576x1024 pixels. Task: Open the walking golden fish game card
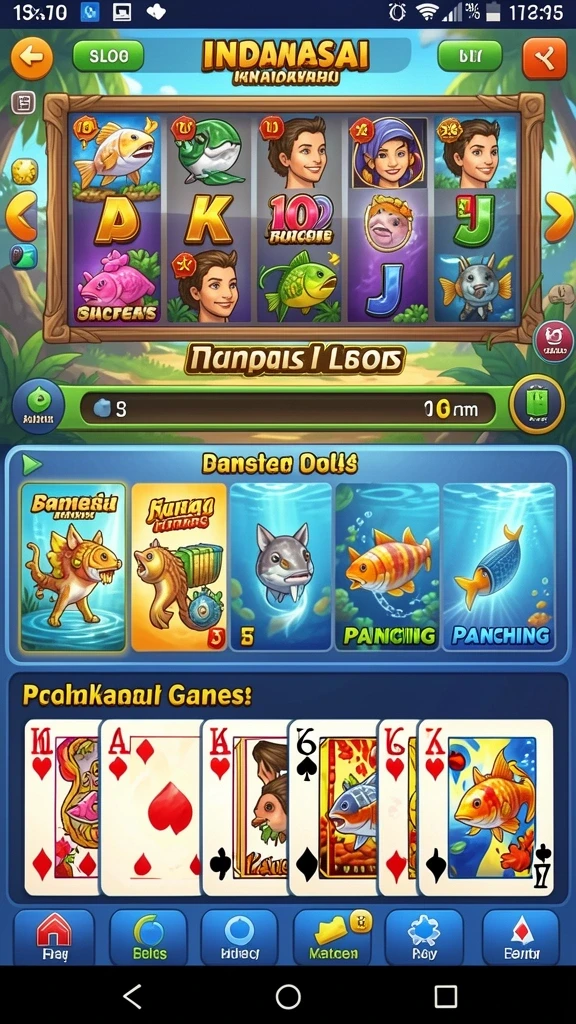(x=73, y=567)
